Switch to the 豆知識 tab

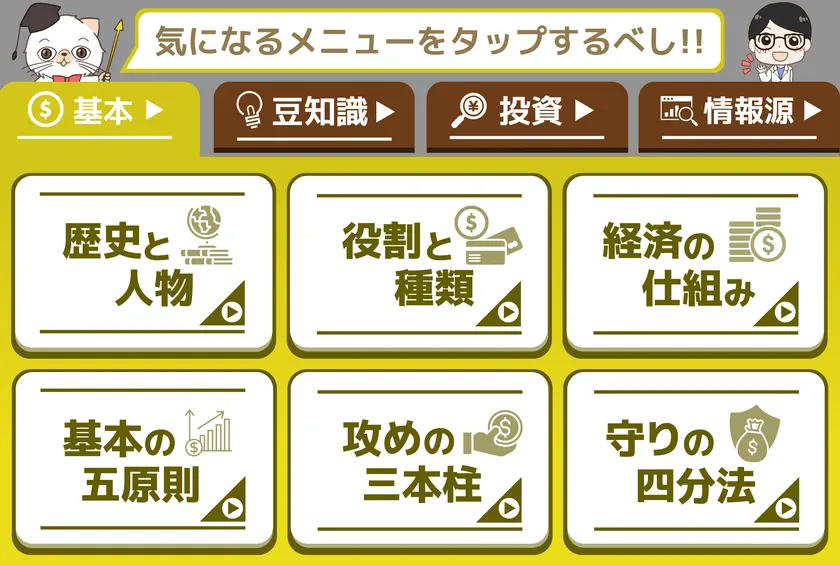click(313, 113)
